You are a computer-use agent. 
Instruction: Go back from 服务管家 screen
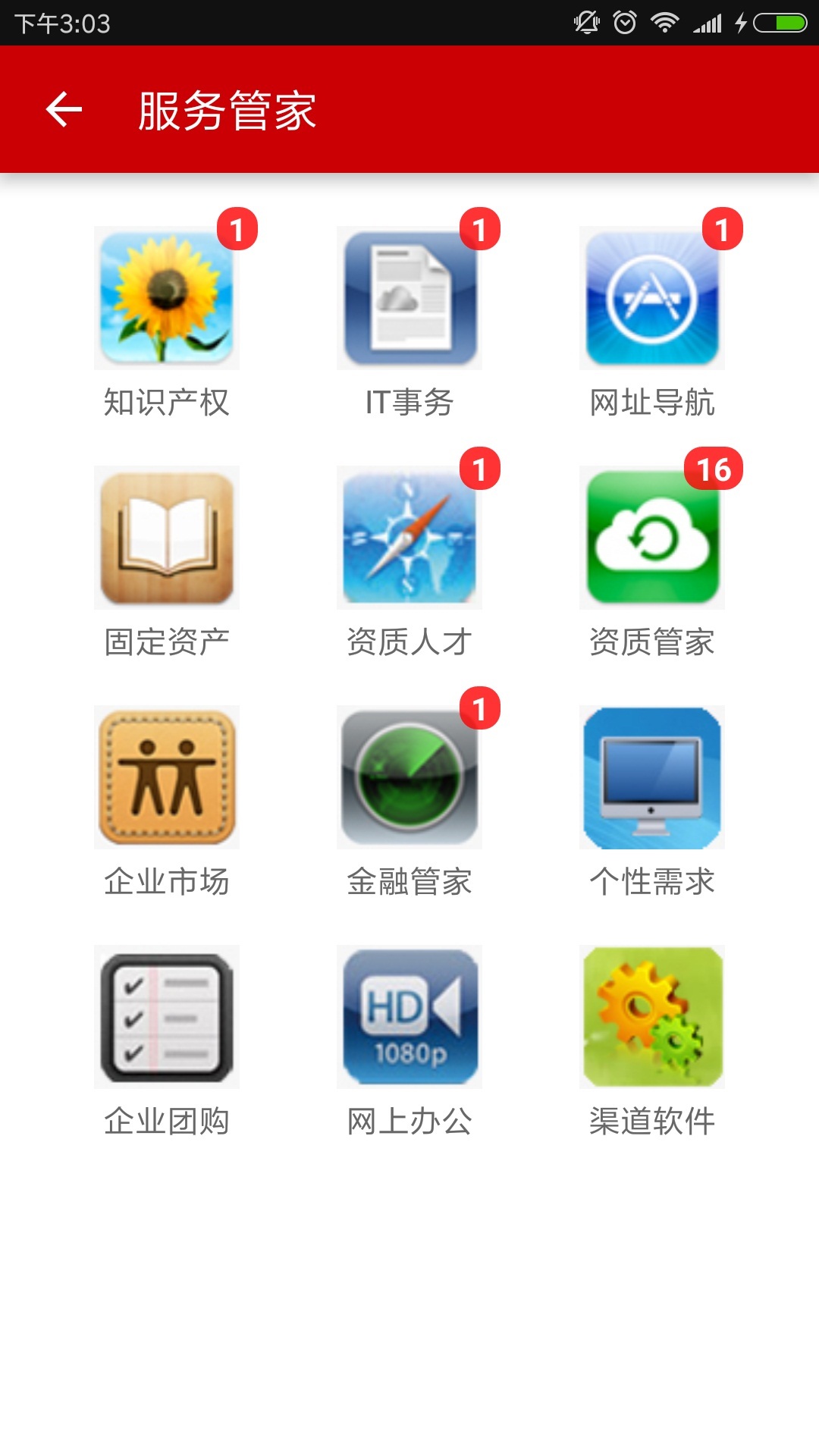tap(64, 110)
